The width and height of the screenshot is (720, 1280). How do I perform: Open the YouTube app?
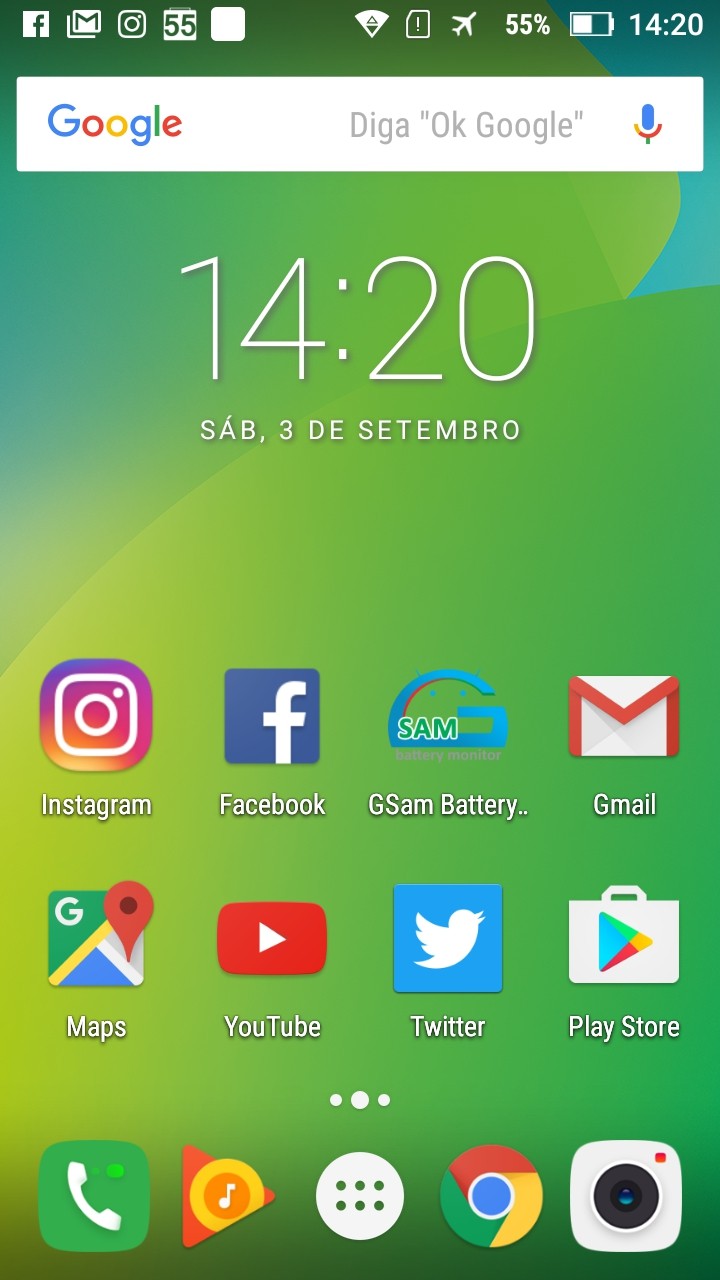[x=272, y=938]
